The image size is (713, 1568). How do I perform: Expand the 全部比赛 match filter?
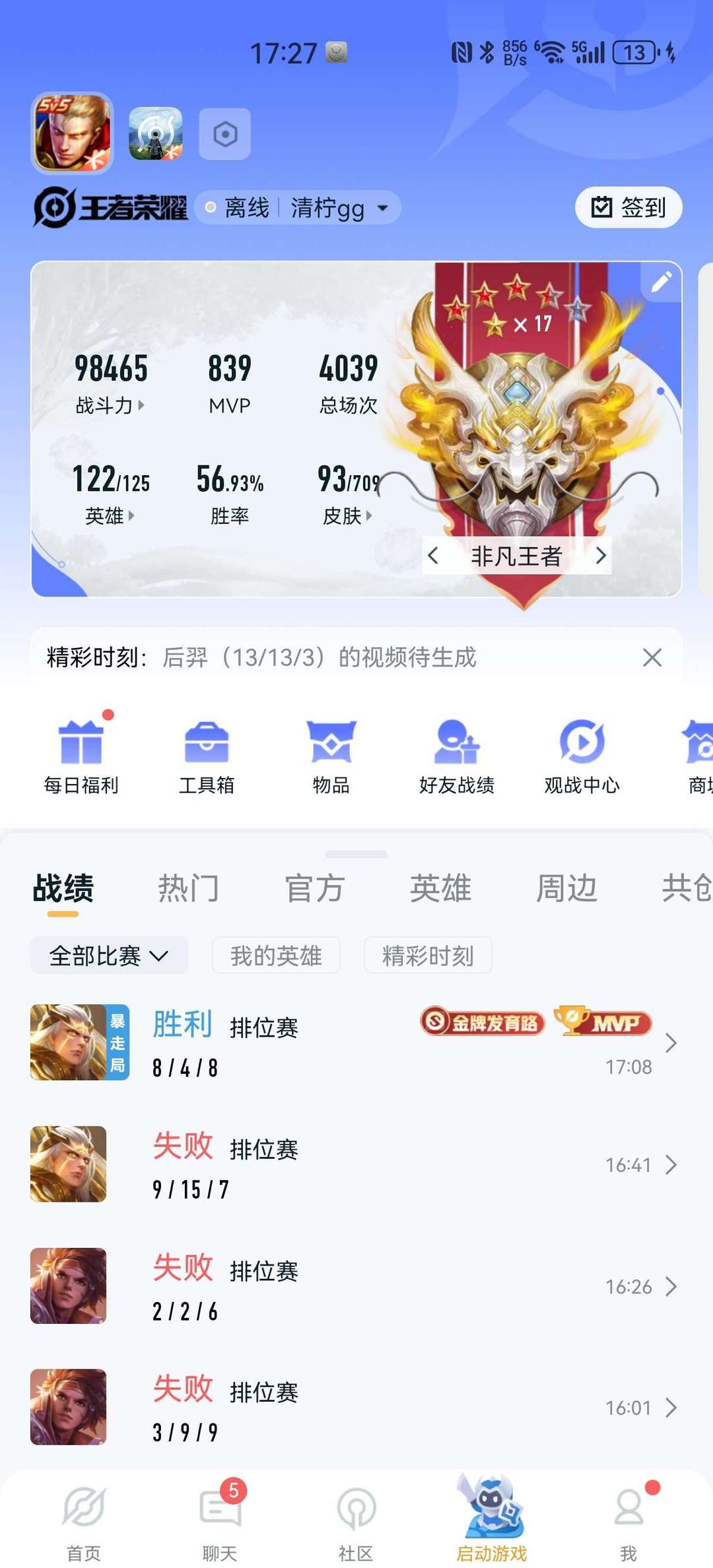pos(110,955)
